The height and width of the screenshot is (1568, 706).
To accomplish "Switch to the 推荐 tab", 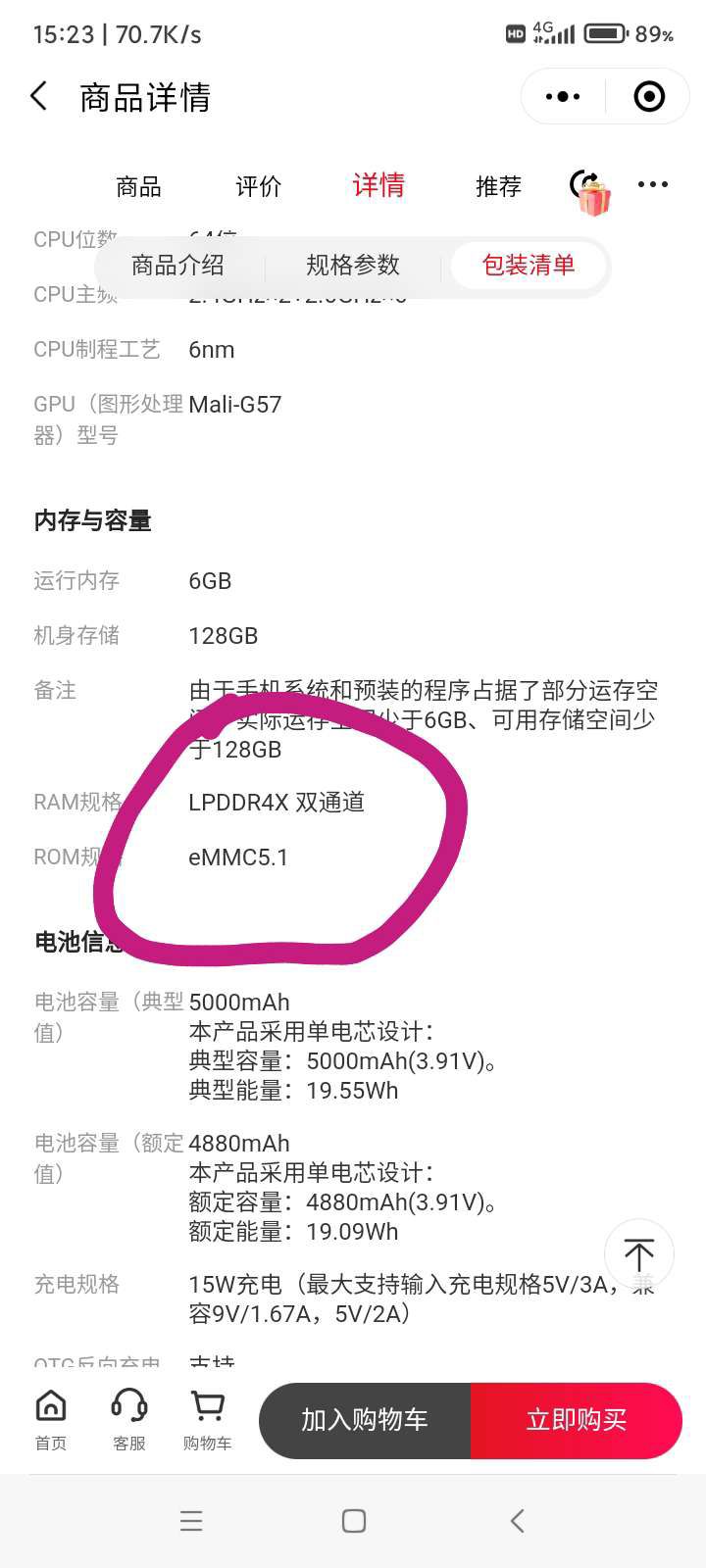I will (x=498, y=186).
